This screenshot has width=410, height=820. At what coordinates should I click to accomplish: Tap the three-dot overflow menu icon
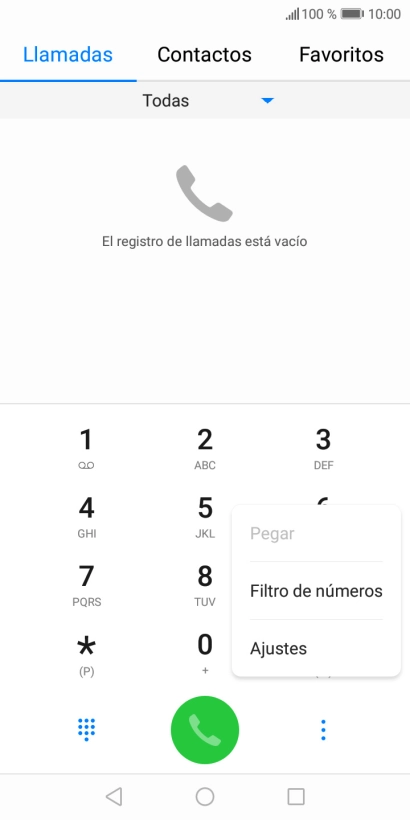coord(323,730)
